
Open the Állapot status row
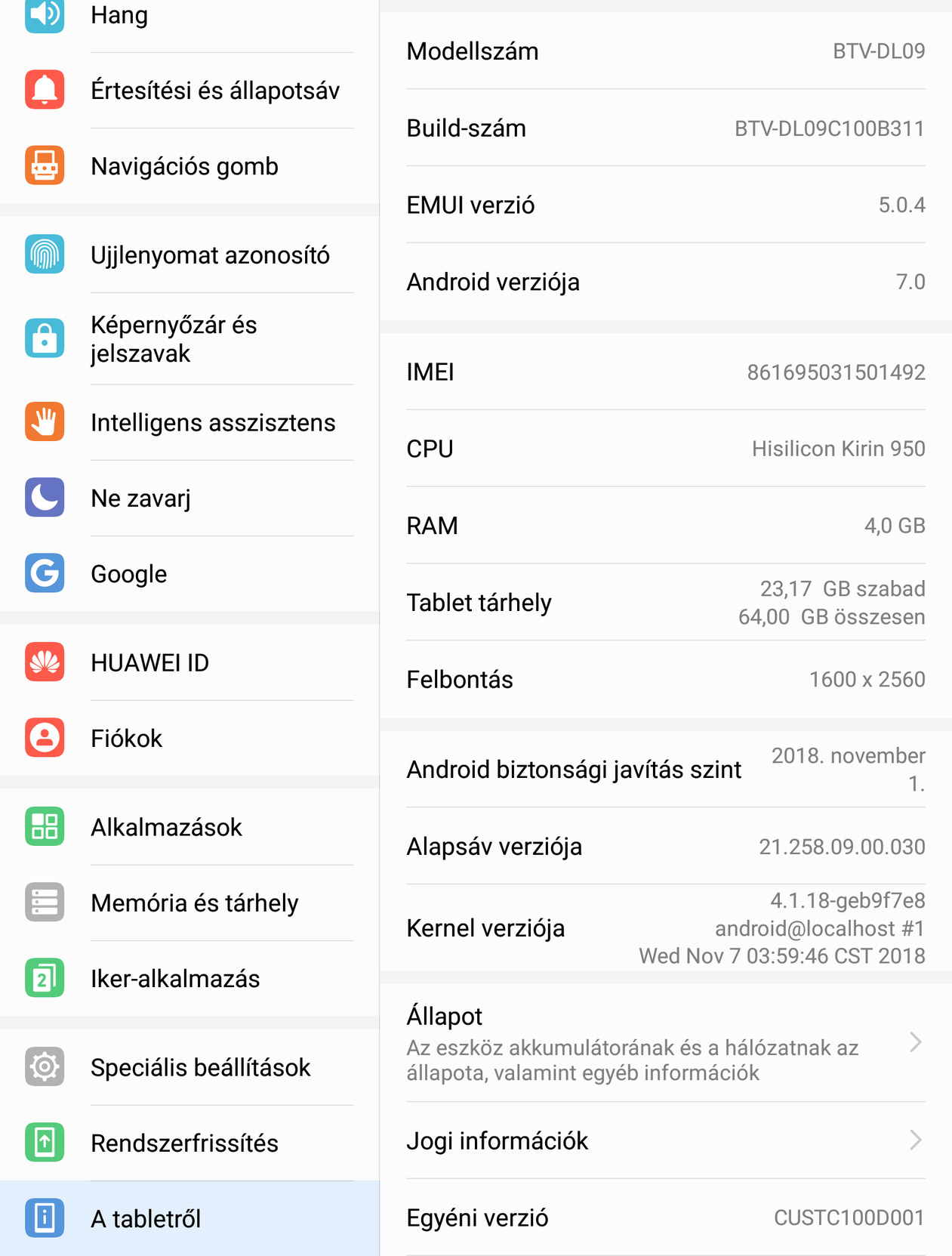(664, 1043)
